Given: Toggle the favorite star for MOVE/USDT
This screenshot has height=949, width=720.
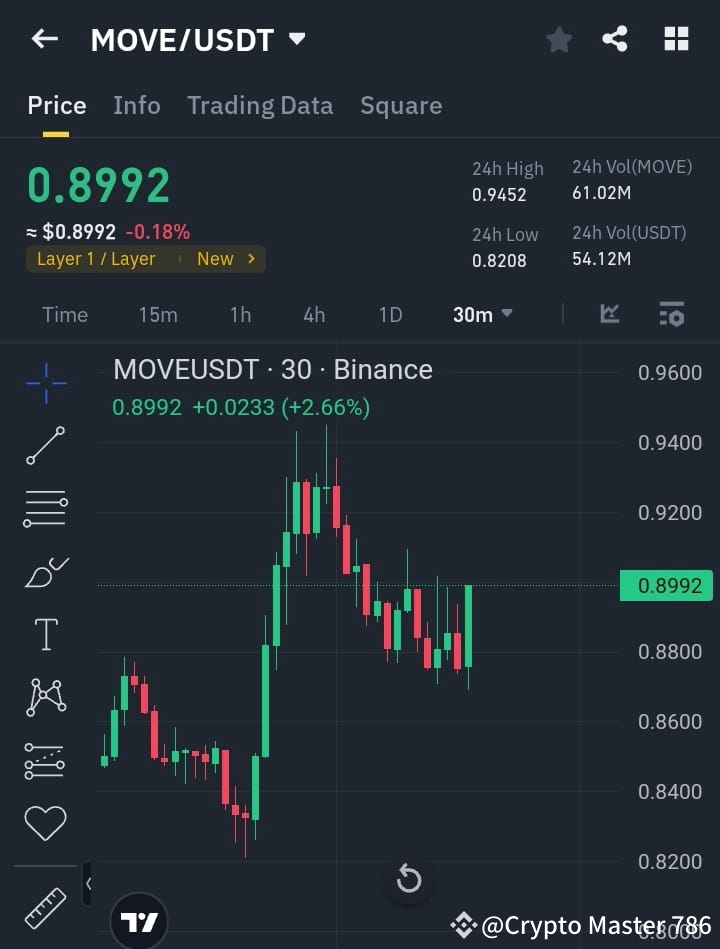Looking at the screenshot, I should coord(559,39).
